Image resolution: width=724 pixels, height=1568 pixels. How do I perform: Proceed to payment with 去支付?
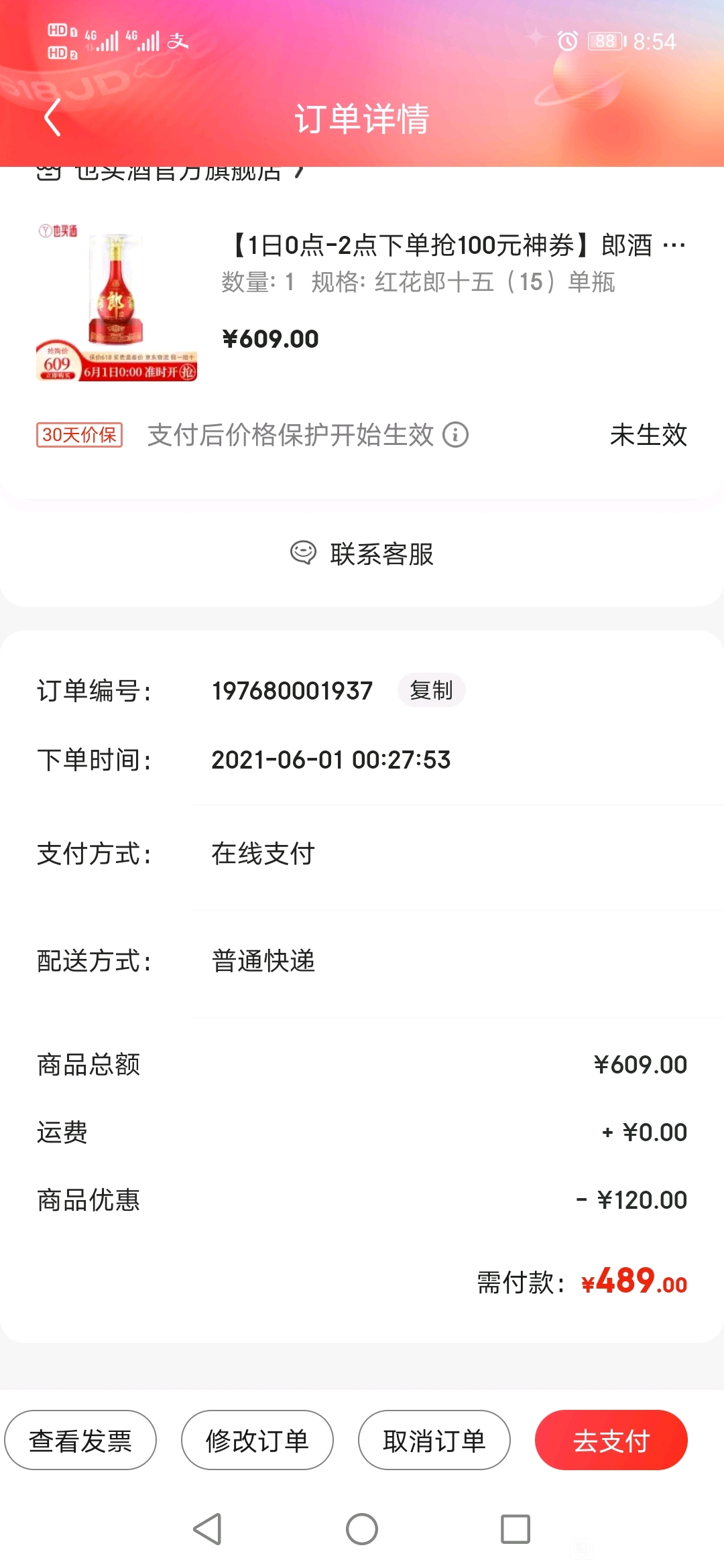(x=611, y=1440)
